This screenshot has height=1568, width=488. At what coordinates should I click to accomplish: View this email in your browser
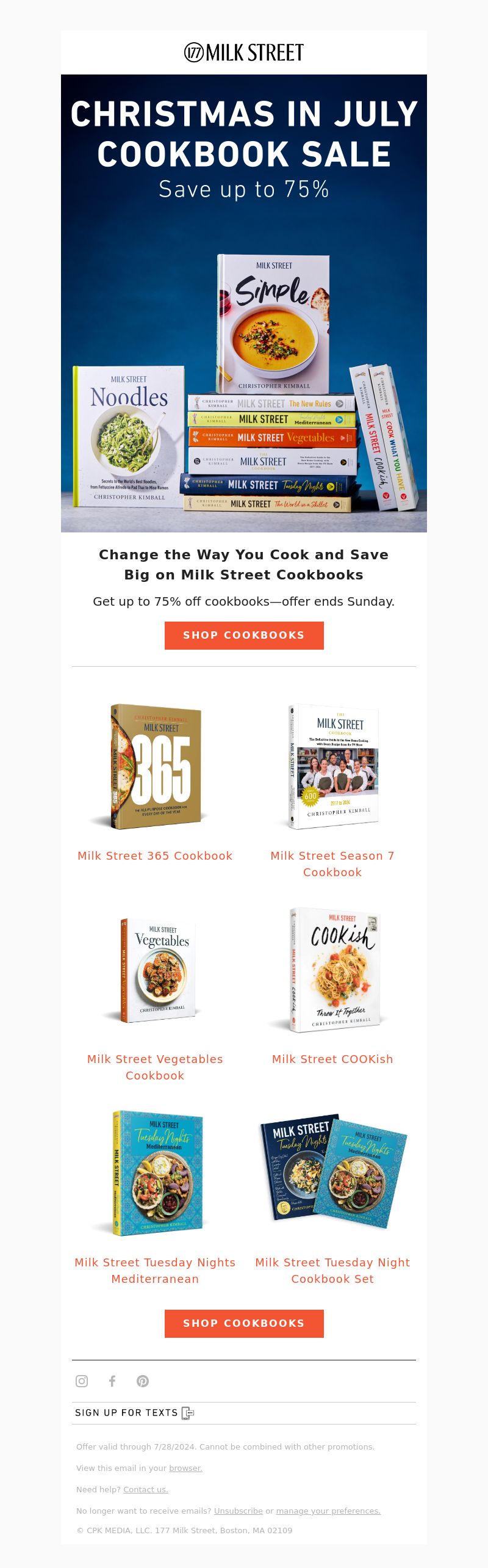point(185,1468)
